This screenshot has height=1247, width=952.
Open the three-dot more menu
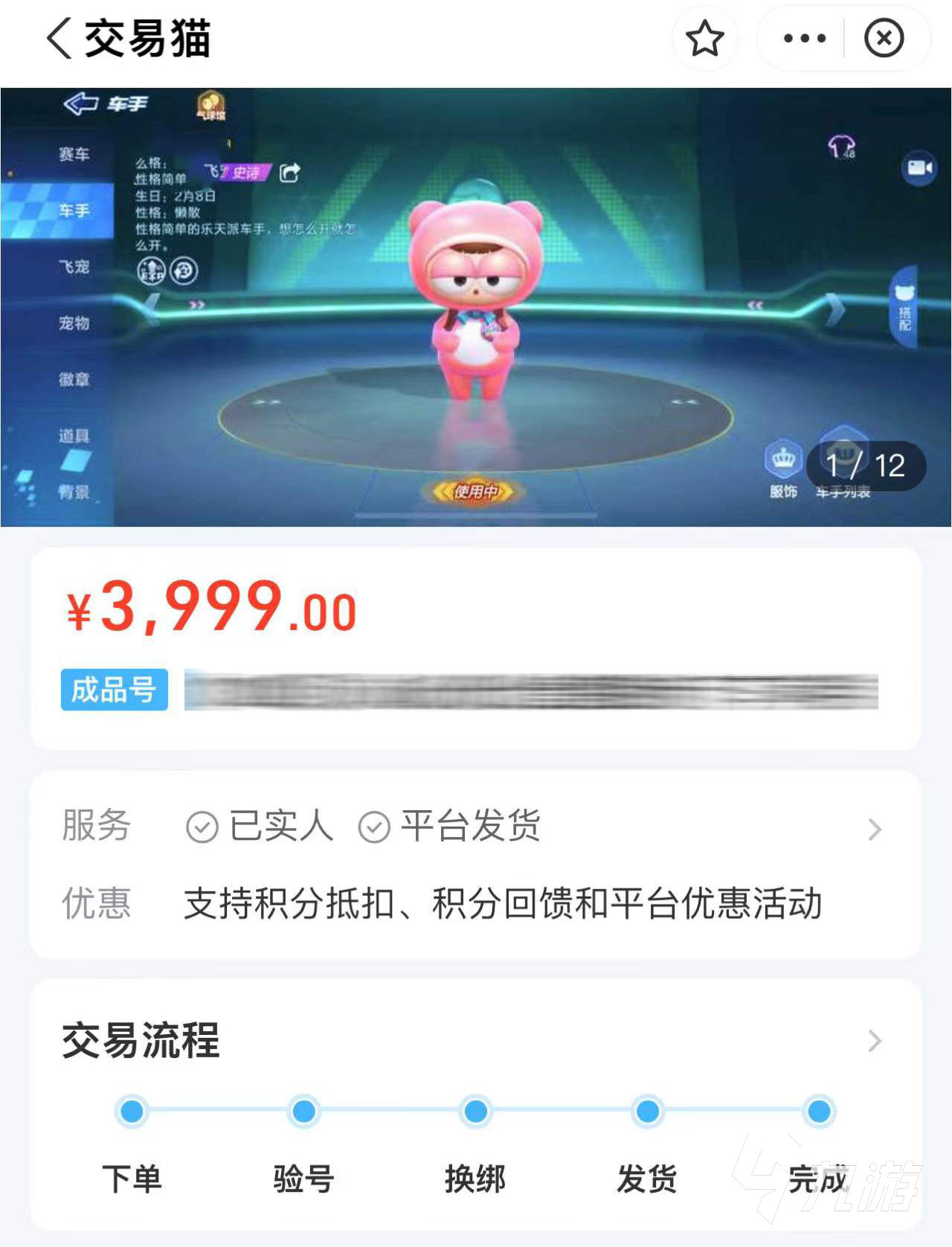tap(804, 39)
